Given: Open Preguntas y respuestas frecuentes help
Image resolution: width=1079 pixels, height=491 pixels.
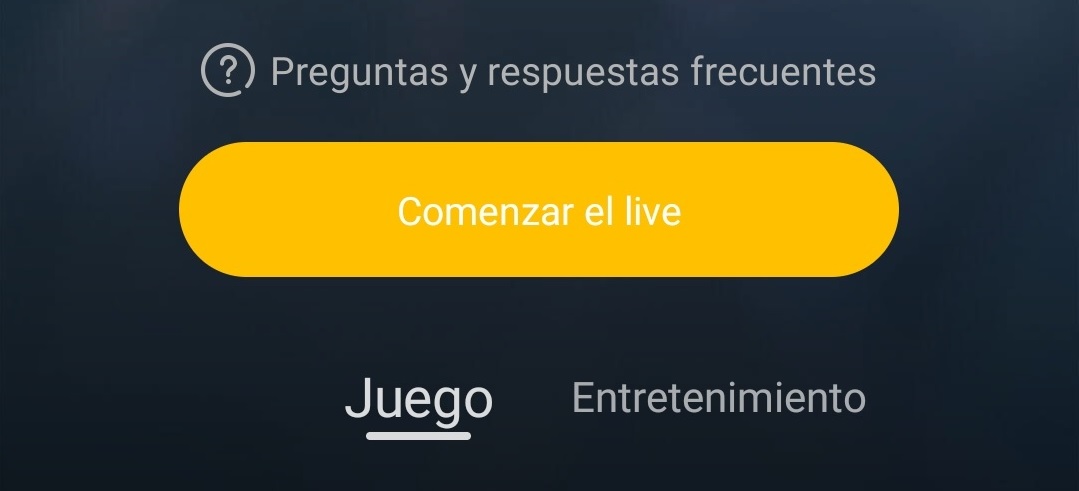Looking at the screenshot, I should point(540,72).
